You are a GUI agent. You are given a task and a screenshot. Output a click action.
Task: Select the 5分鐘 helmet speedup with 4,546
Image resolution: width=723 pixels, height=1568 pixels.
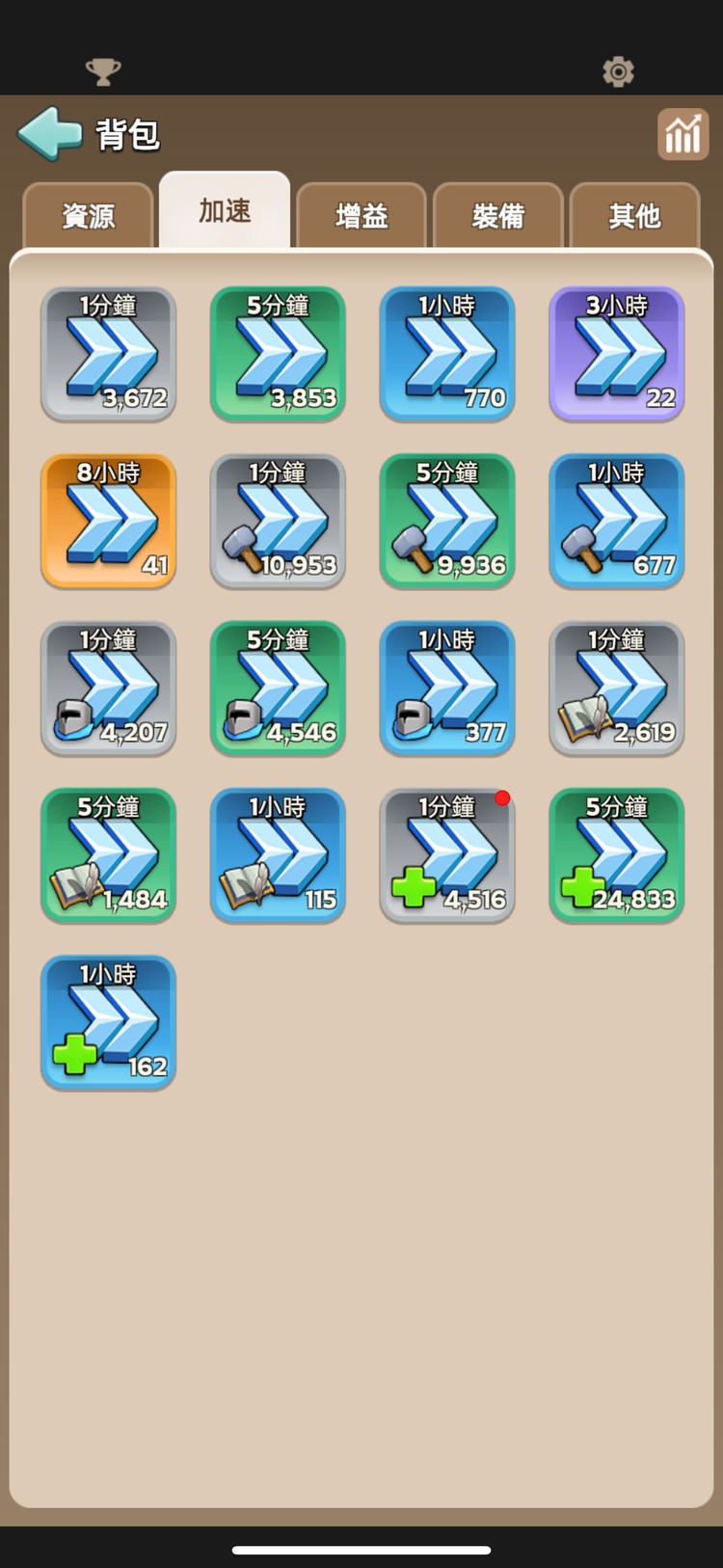tap(278, 688)
